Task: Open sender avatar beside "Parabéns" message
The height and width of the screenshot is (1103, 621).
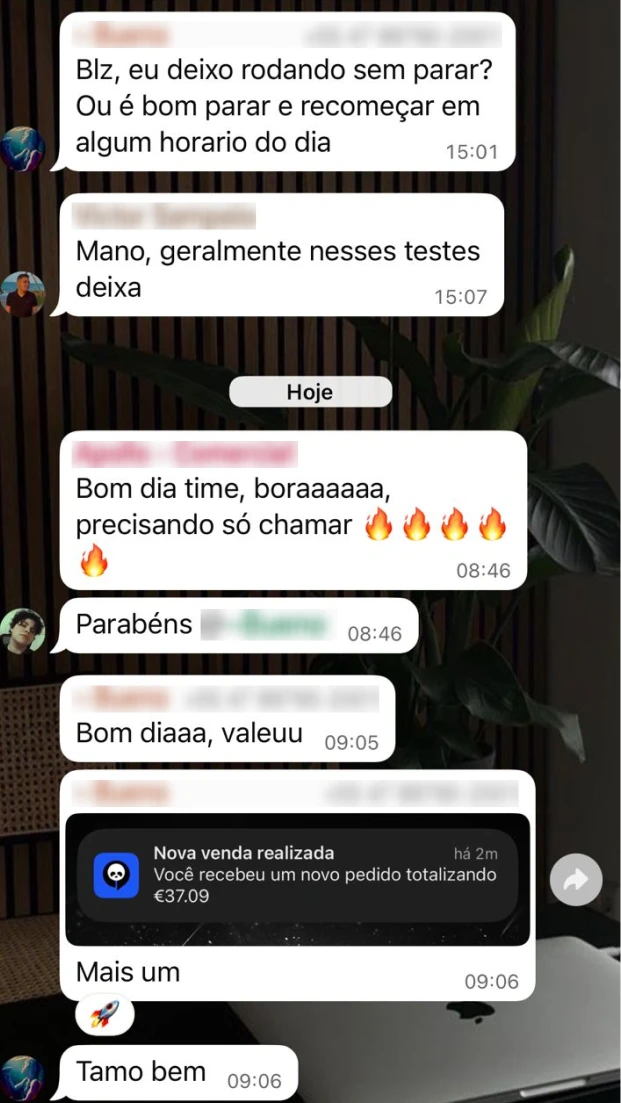Action: pyautogui.click(x=24, y=630)
